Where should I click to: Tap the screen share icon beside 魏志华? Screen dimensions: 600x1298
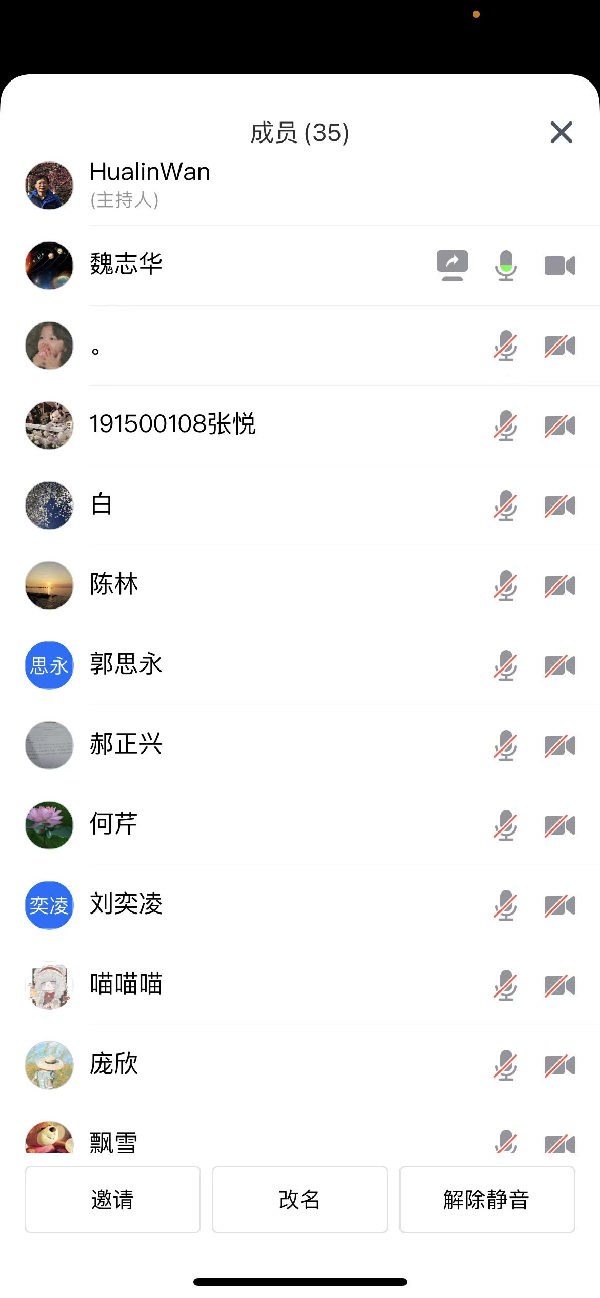tap(453, 265)
